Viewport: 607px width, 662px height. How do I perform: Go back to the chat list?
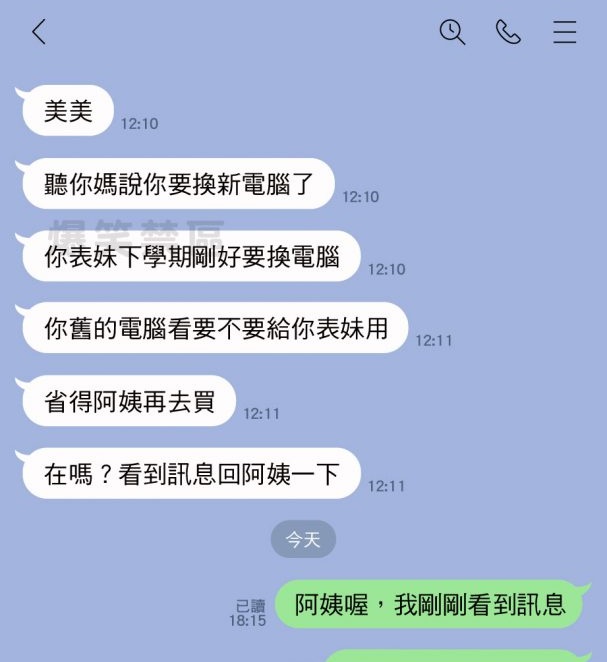39,32
